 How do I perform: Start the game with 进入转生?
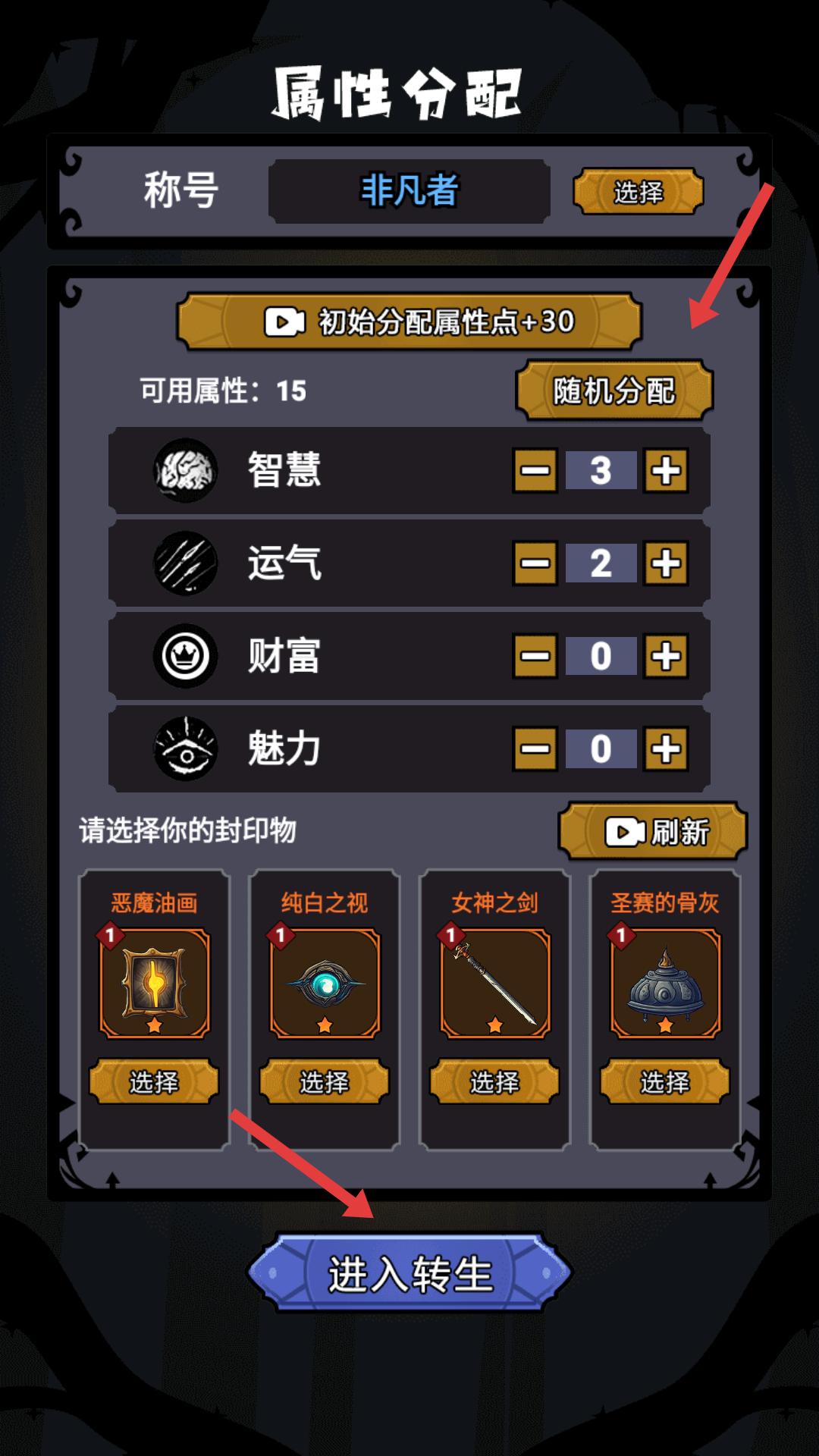[409, 1274]
